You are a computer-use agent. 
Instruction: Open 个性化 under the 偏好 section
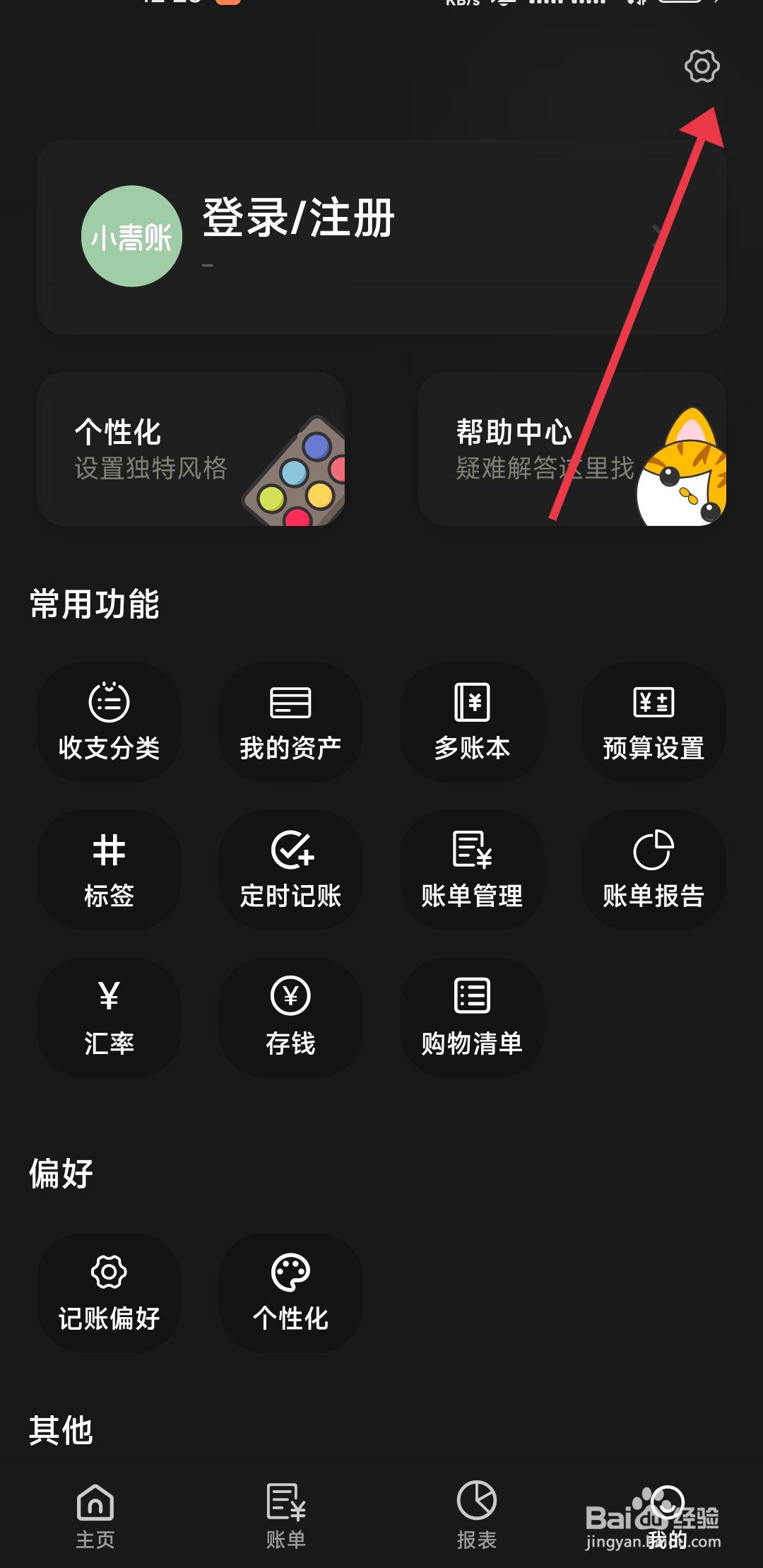pyautogui.click(x=290, y=1294)
